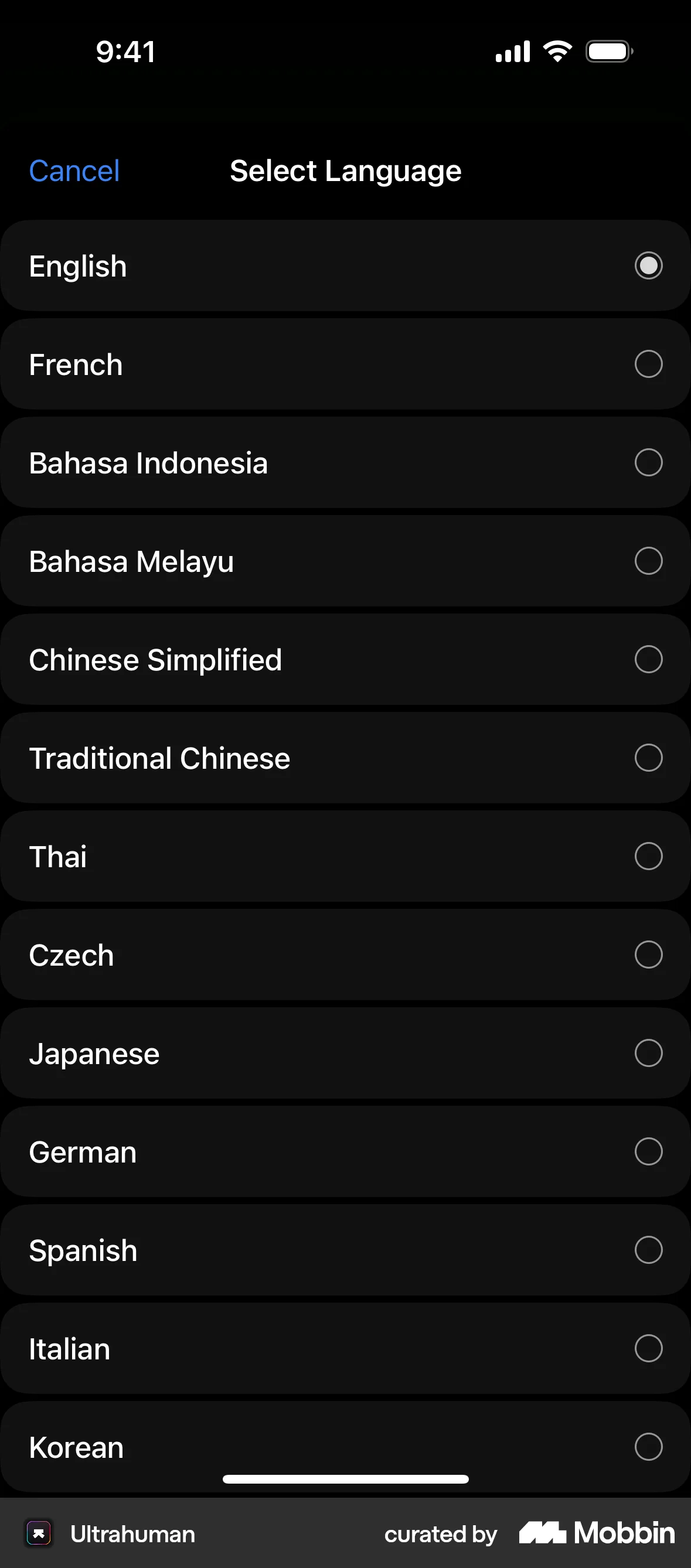Select Chinese Simplified
This screenshot has width=691, height=1568.
648,659
